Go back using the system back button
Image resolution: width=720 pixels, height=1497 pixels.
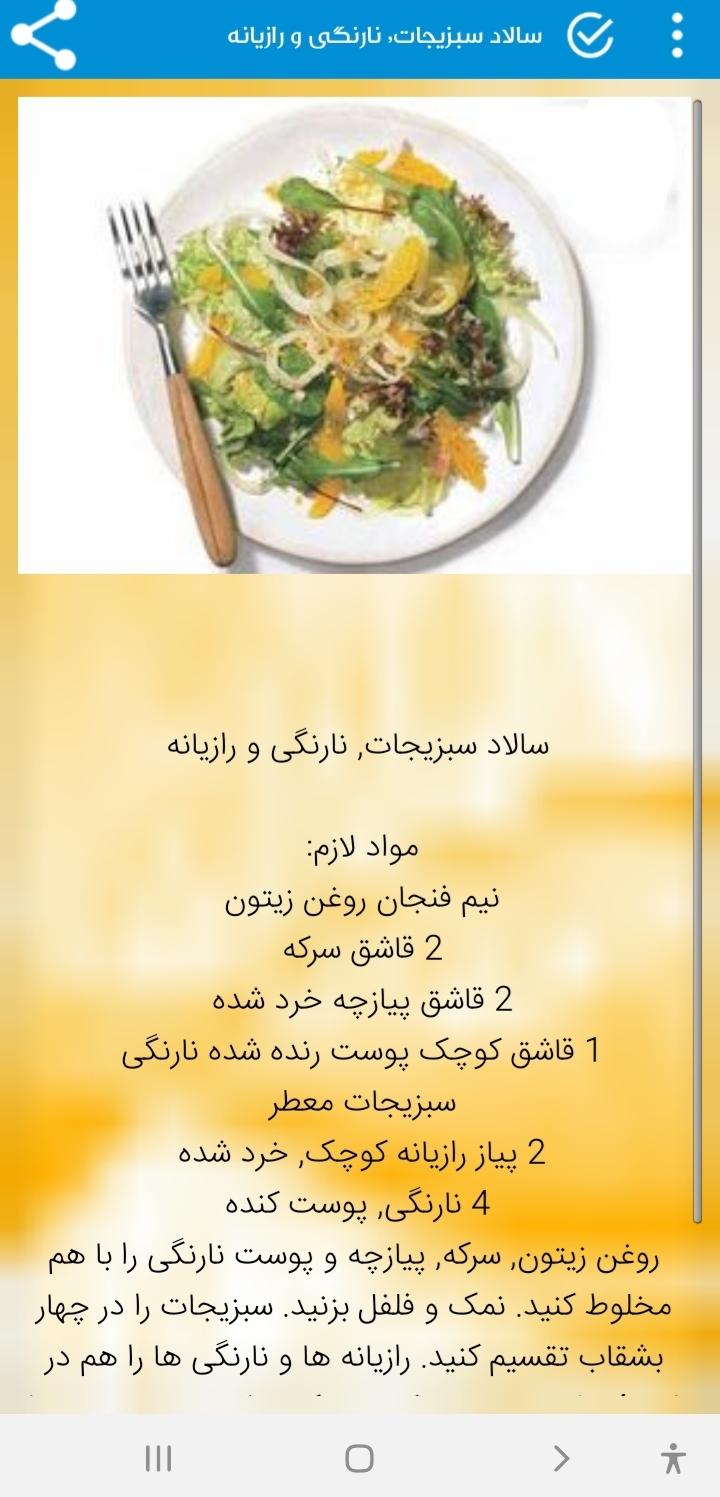[x=561, y=1458]
